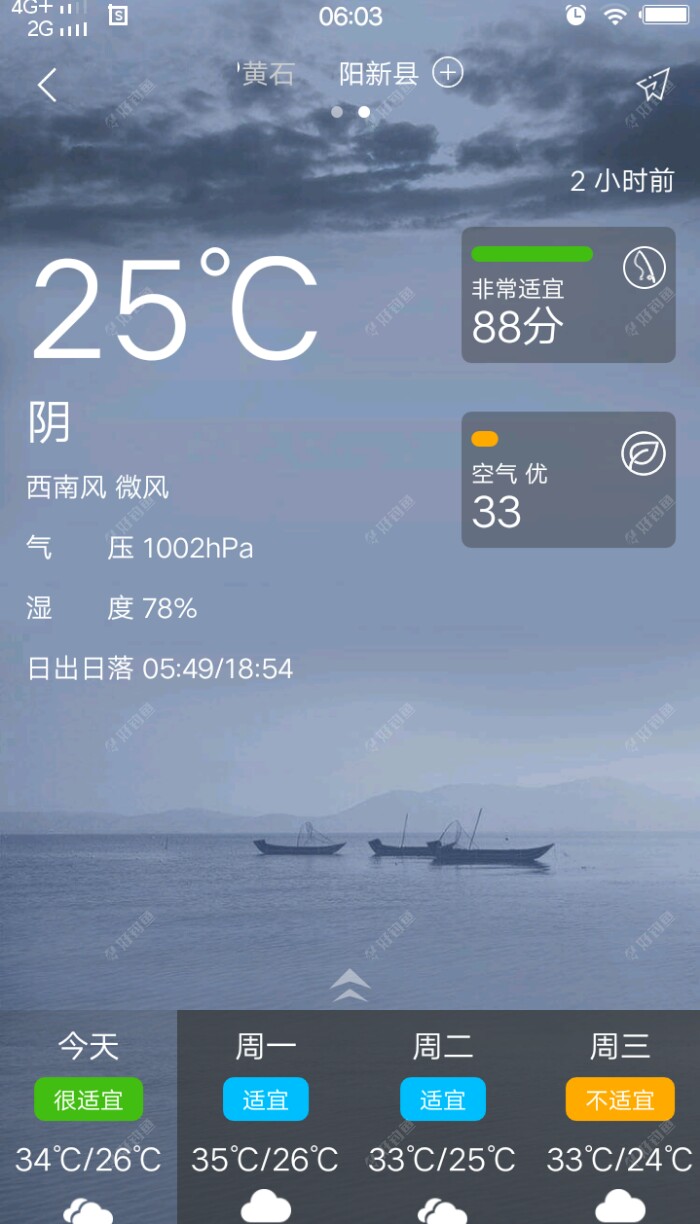This screenshot has width=700, height=1224.
Task: Open the 空气 优 33 air quality card
Action: (x=568, y=480)
